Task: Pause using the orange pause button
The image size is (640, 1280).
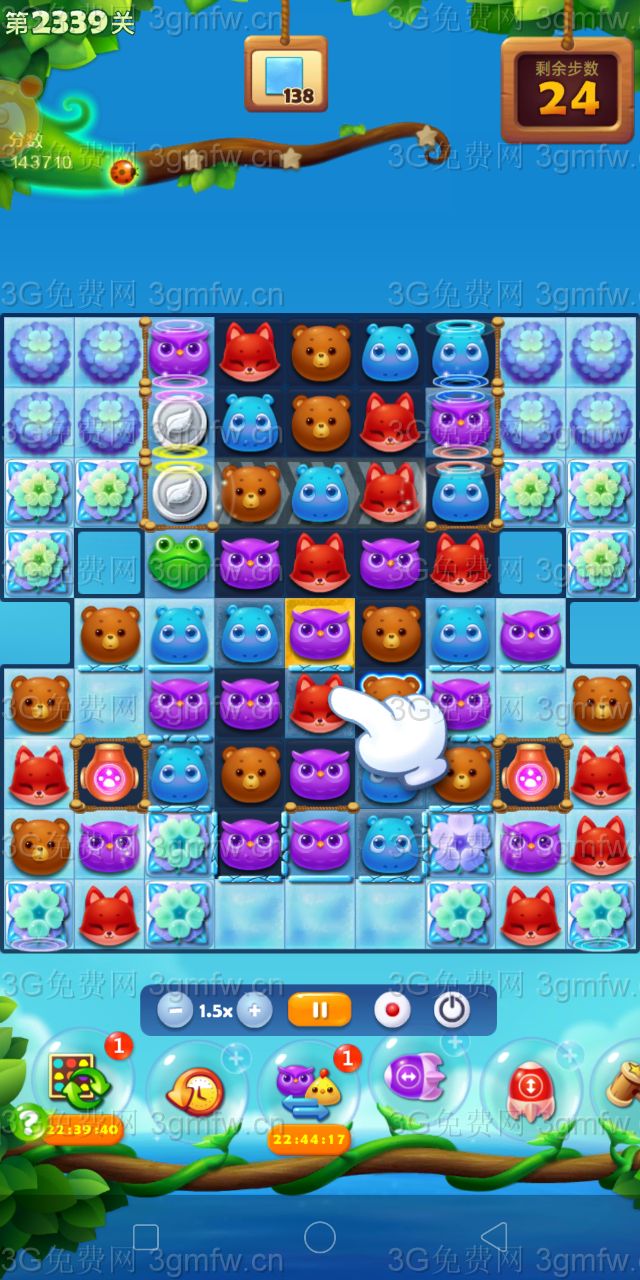Action: (319, 1010)
